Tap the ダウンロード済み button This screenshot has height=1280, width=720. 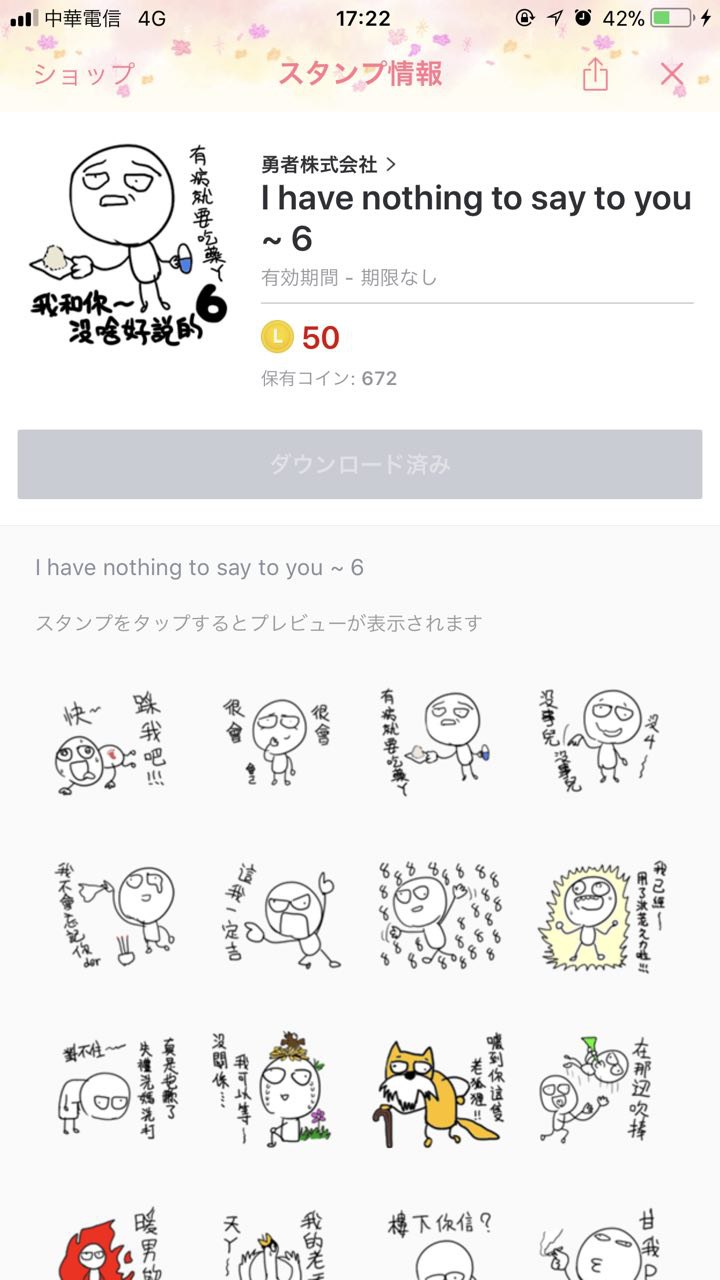[x=360, y=465]
